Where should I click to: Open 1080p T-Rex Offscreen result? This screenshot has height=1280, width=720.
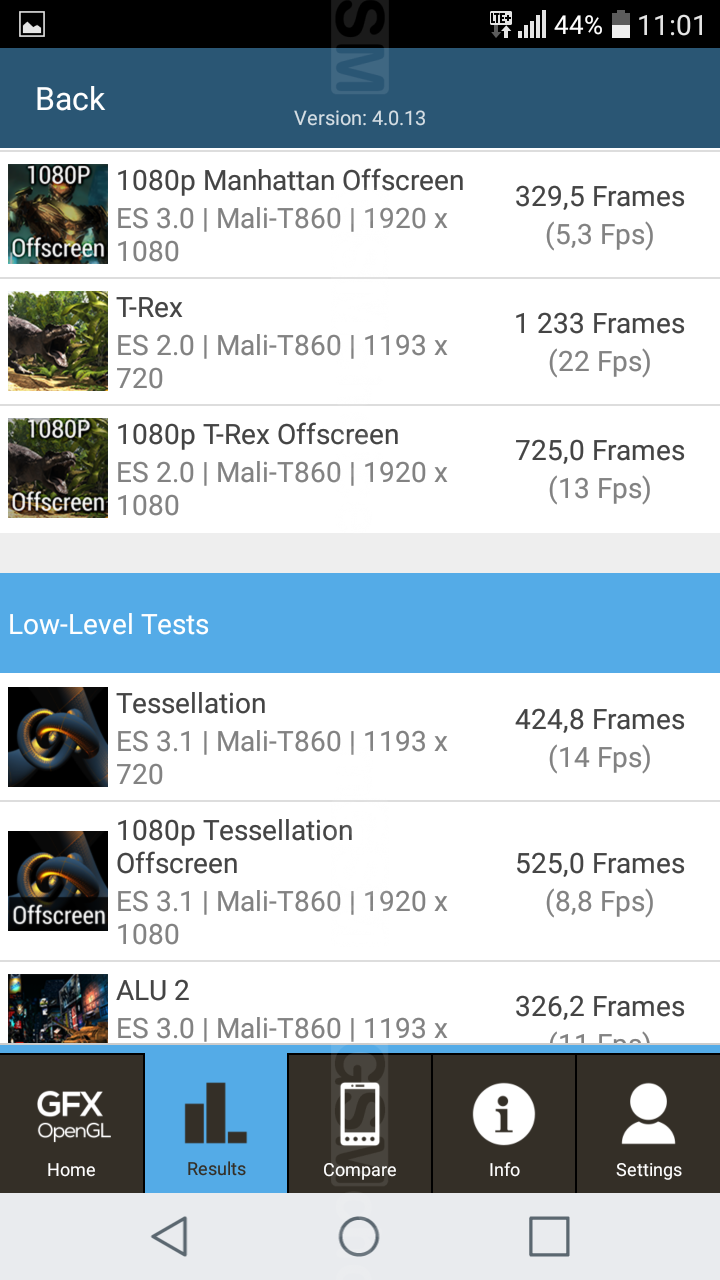point(360,469)
